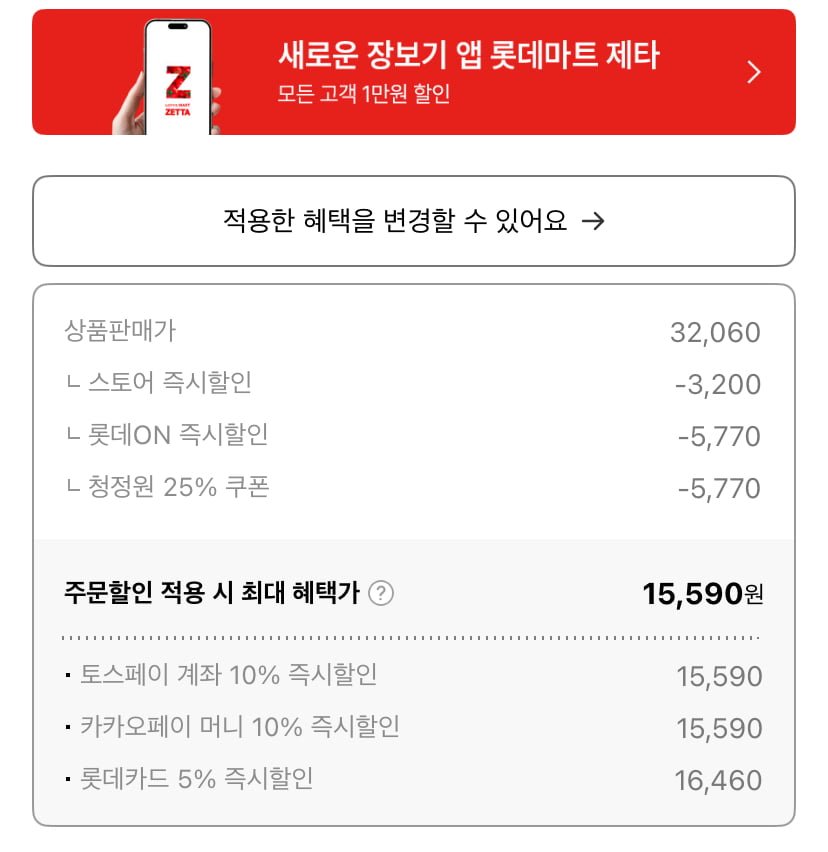Open the Lotte Mart Zetta app banner
Image resolution: width=828 pixels, height=852 pixels.
click(x=413, y=72)
